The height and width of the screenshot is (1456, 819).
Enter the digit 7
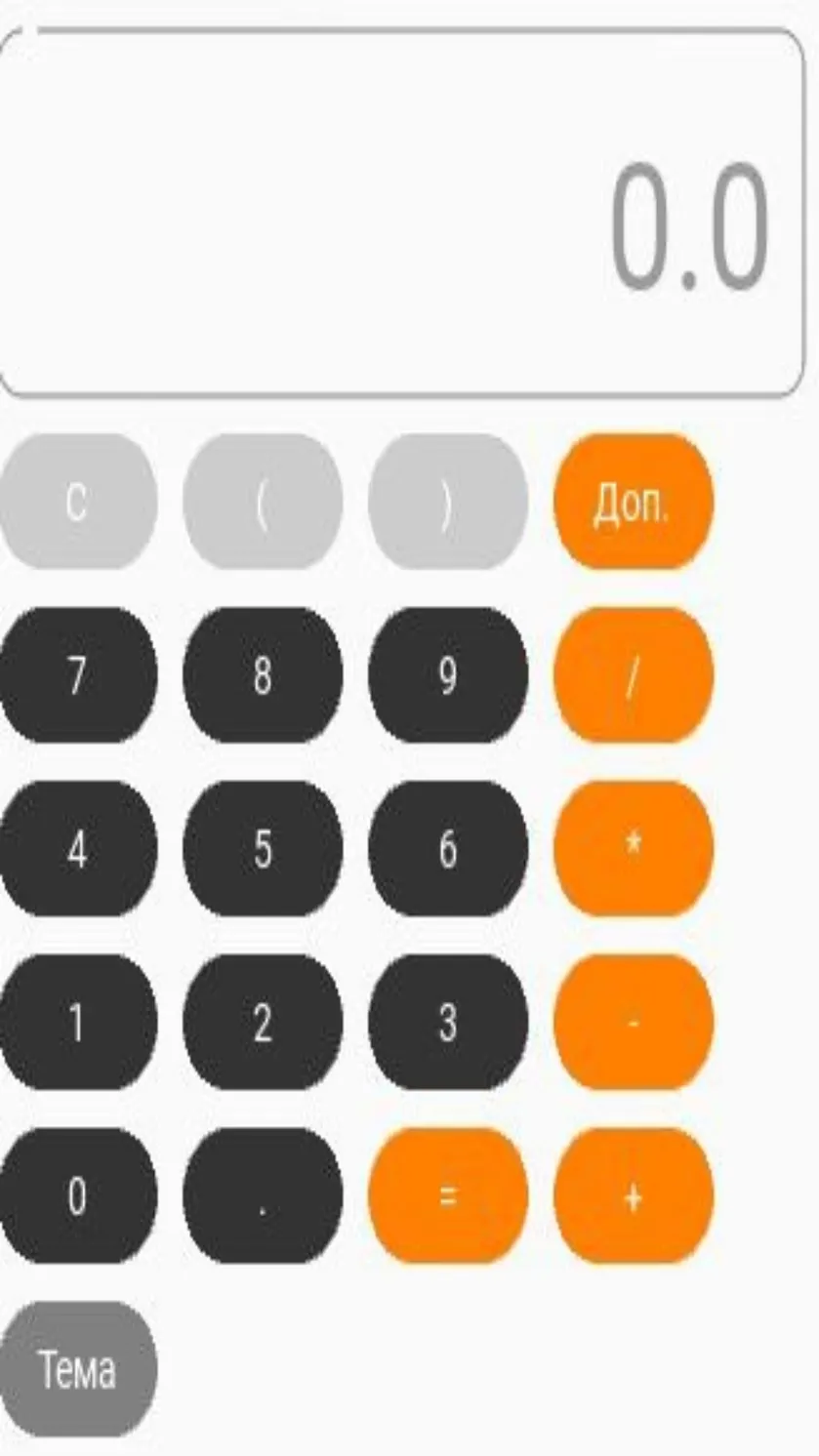pyautogui.click(x=77, y=675)
